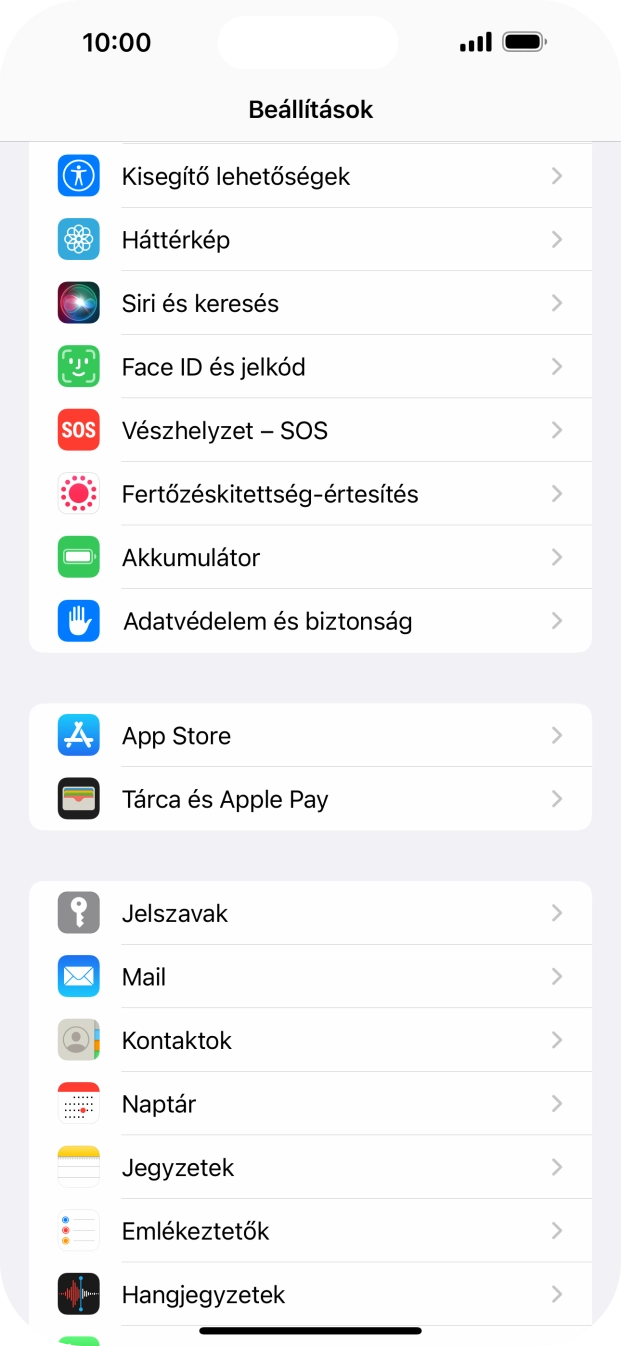
Task: Open Jegyzetek settings
Action: point(310,1167)
